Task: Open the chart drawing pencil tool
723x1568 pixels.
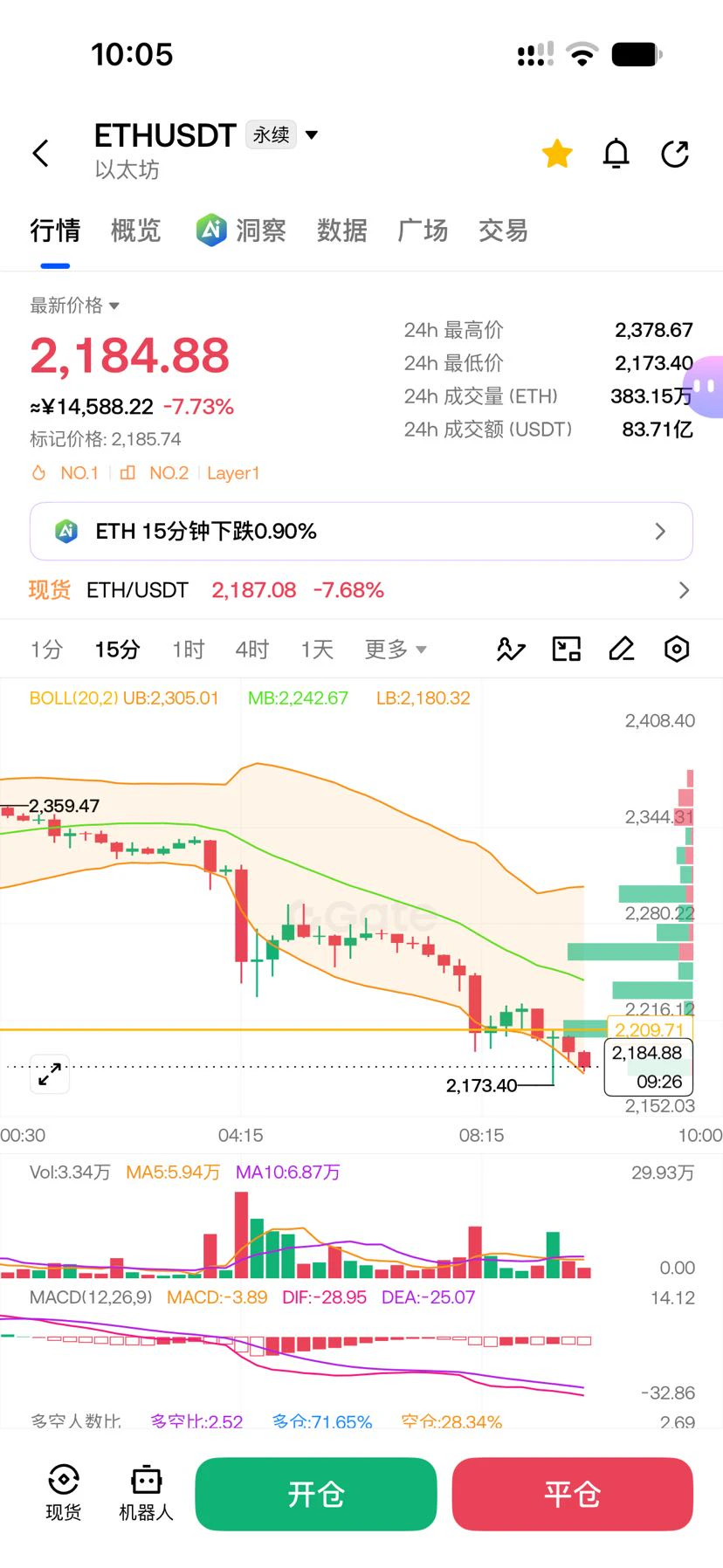Action: [622, 649]
